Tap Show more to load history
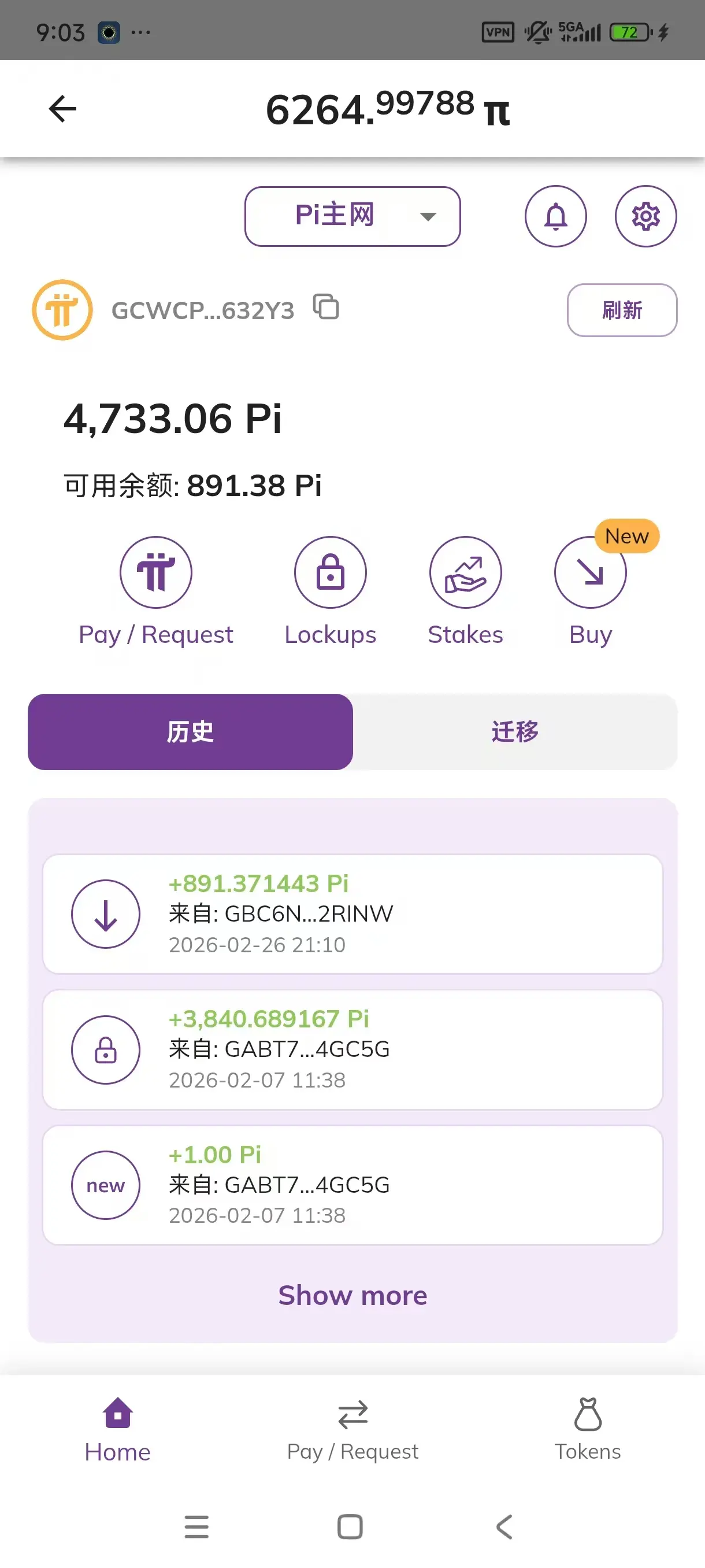The height and width of the screenshot is (1568, 705). tap(352, 1295)
